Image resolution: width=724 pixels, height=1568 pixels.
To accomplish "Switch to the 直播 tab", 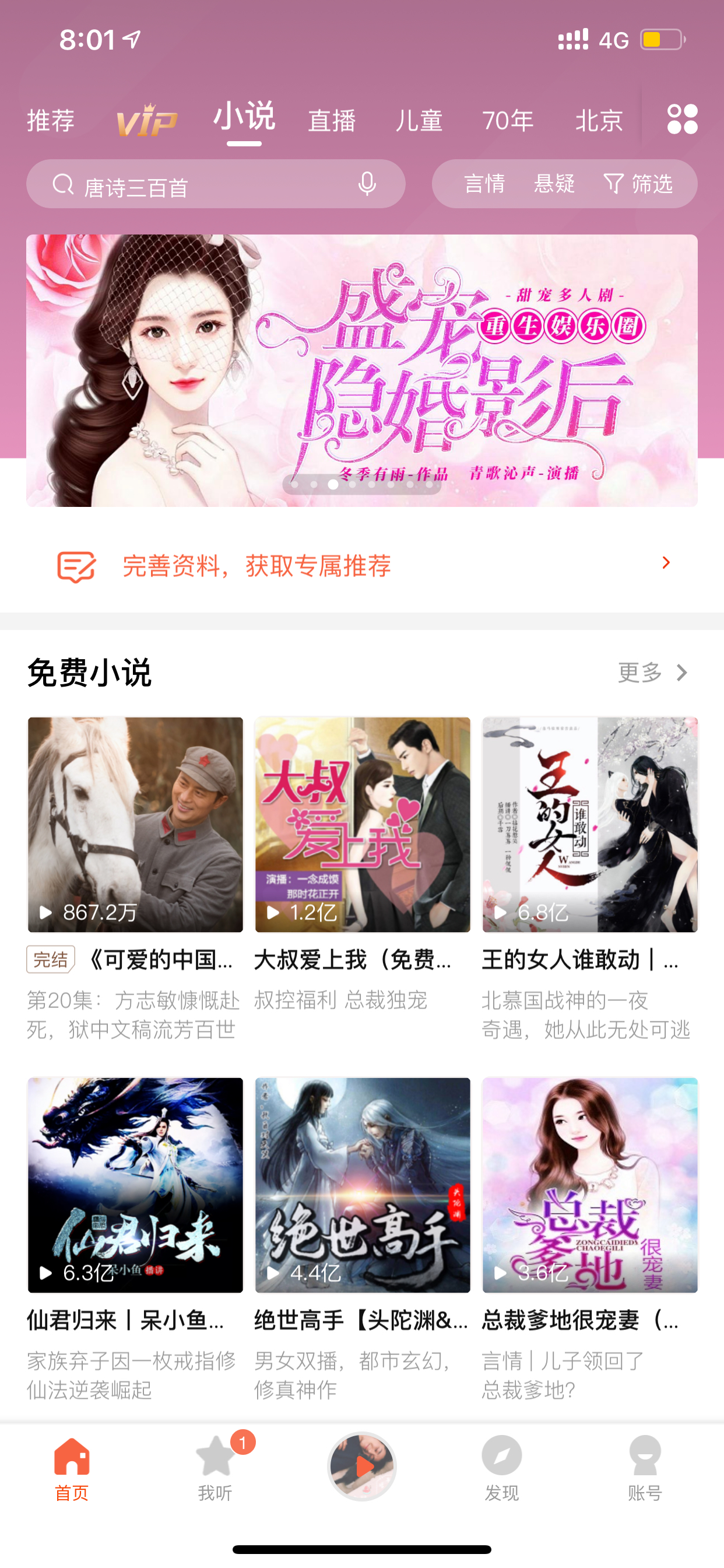I will point(332,121).
